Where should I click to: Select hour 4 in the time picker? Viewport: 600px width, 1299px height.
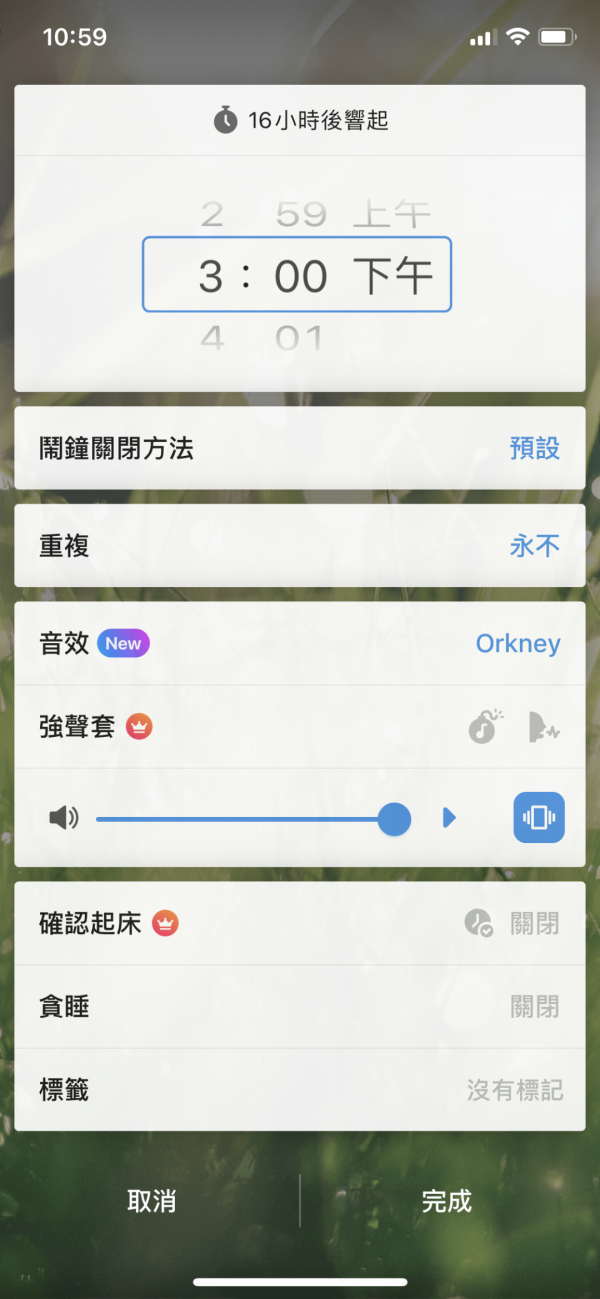coord(212,338)
